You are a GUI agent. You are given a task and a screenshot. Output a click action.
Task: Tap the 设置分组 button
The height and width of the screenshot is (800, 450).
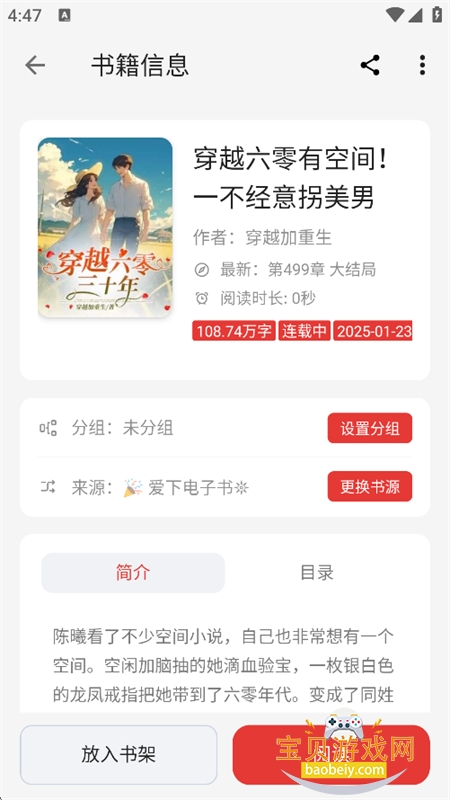(370, 428)
